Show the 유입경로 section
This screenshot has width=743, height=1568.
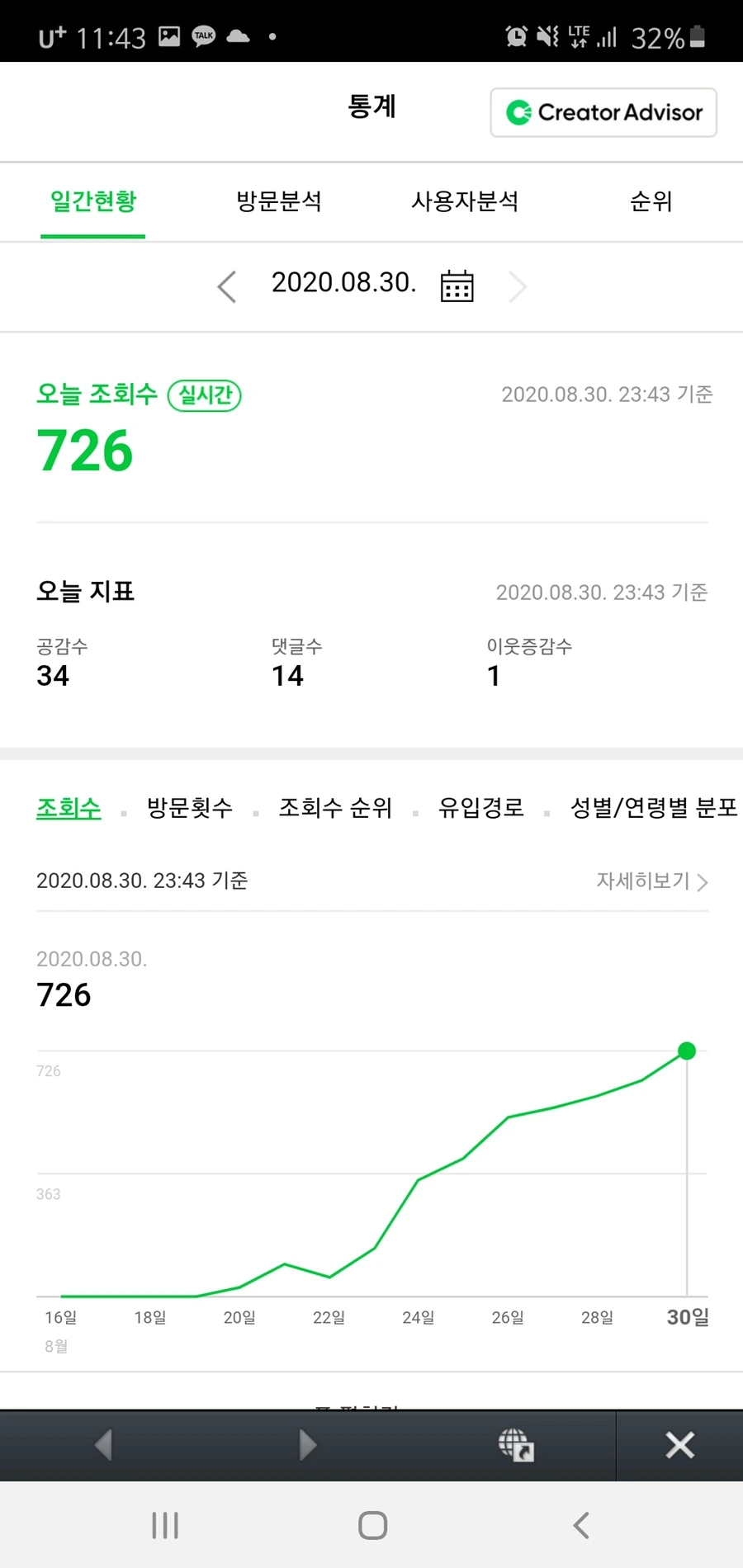point(481,807)
